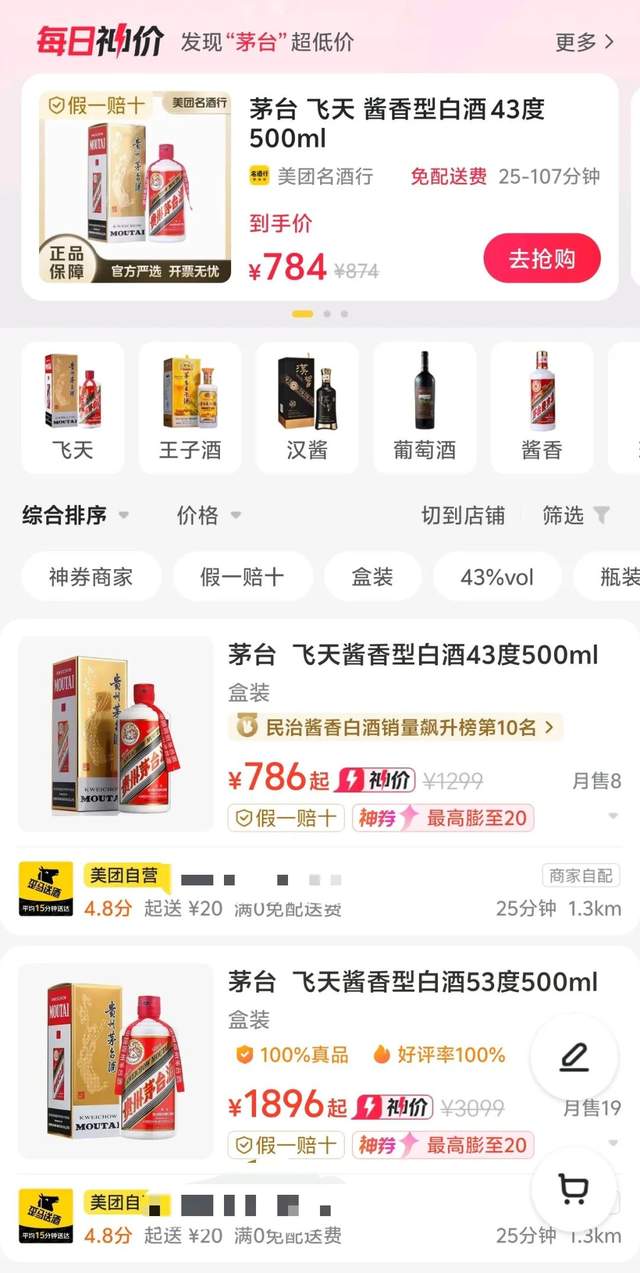Open the 43度 Moutai product at ¥786

pyautogui.click(x=412, y=656)
